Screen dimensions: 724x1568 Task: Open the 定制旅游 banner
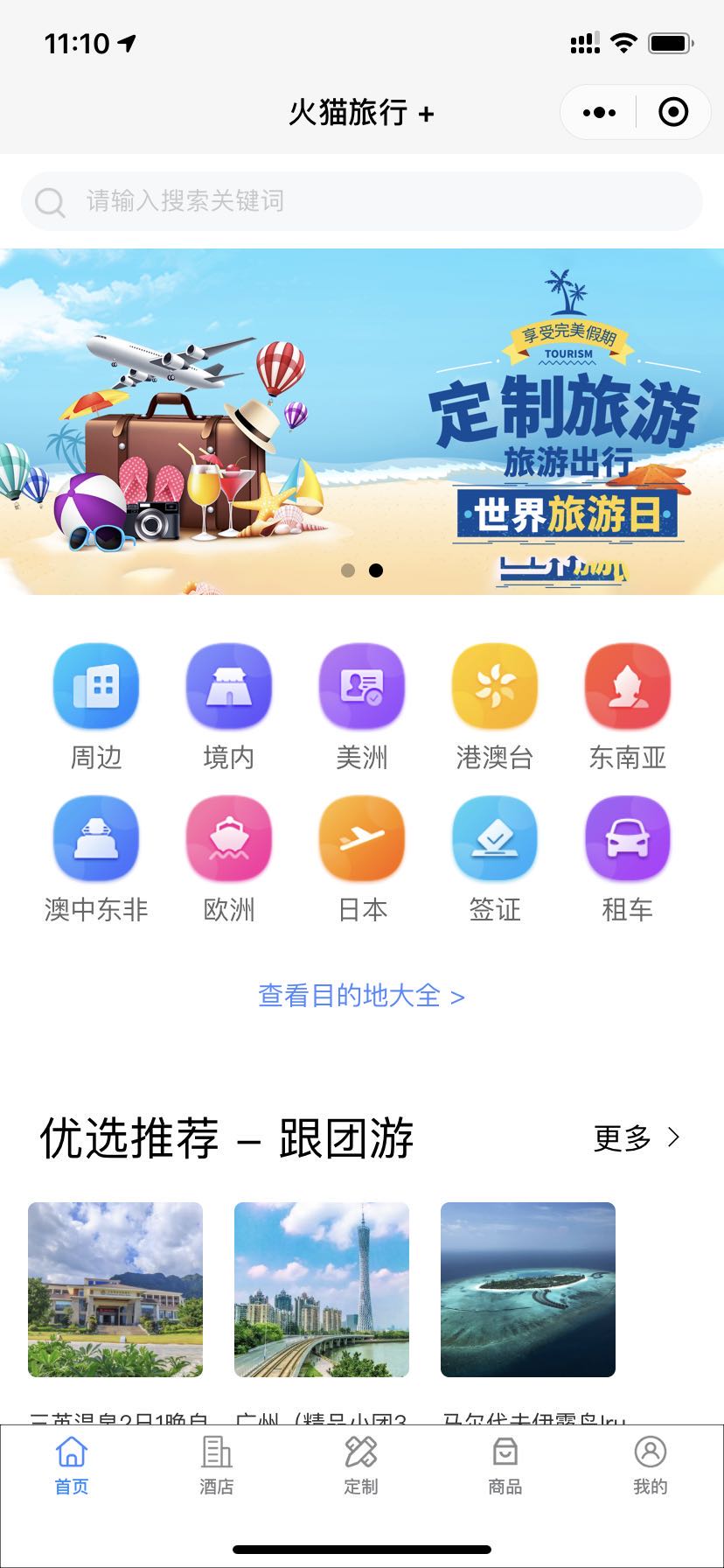(362, 422)
